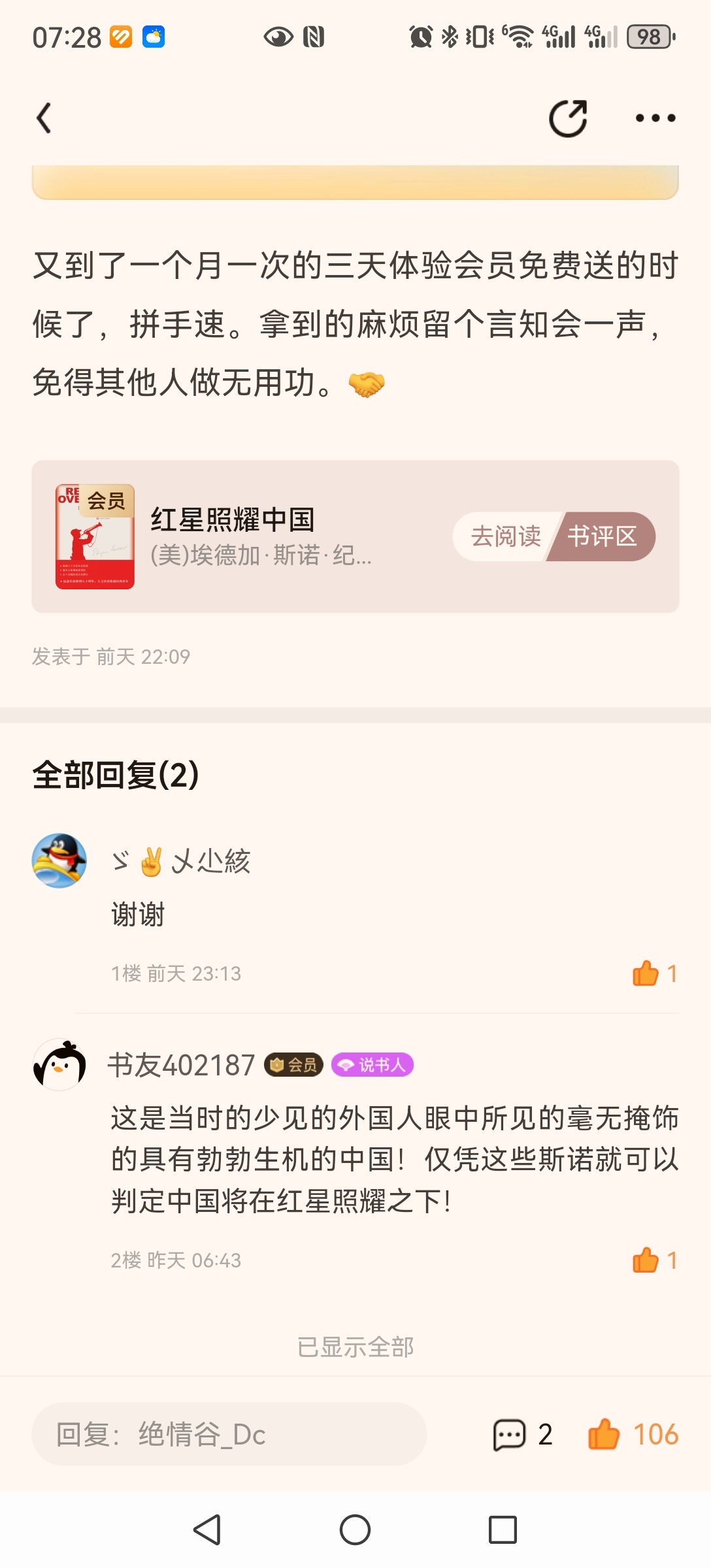The image size is (711, 1568).
Task: Tap the system home button
Action: tap(355, 1529)
